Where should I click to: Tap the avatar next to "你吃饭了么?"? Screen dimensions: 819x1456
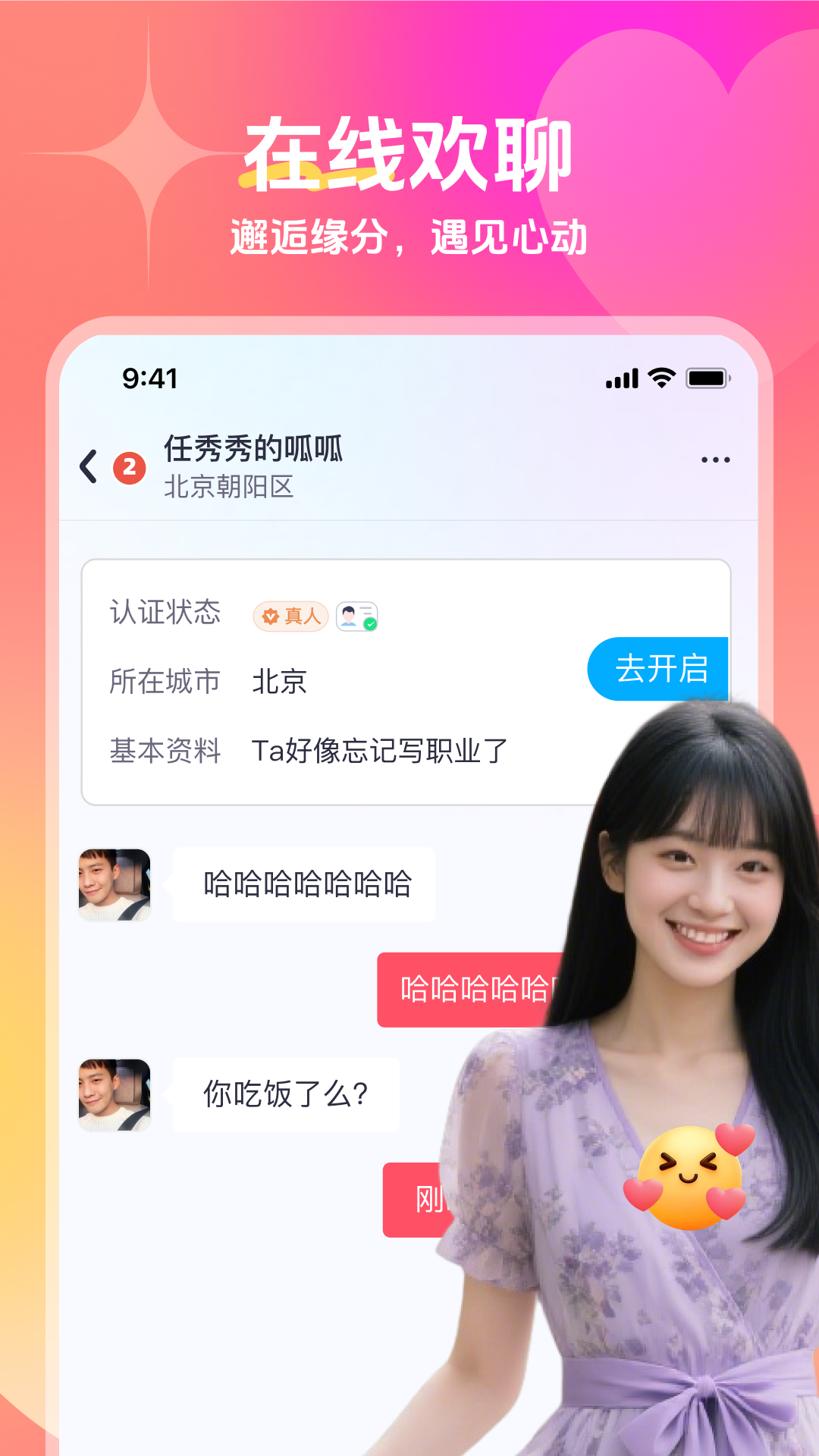[x=115, y=1094]
